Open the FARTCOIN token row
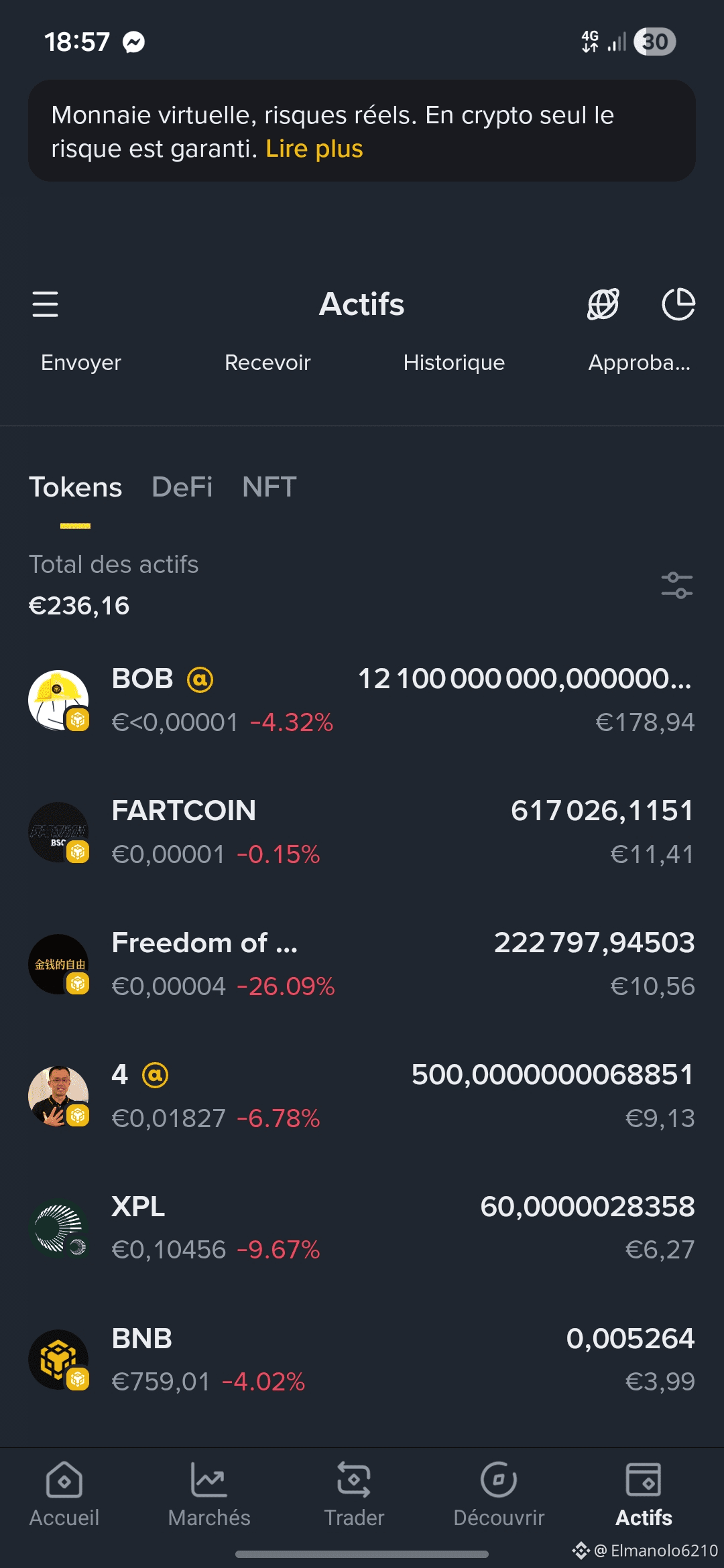The height and width of the screenshot is (1568, 724). pyautogui.click(x=362, y=832)
